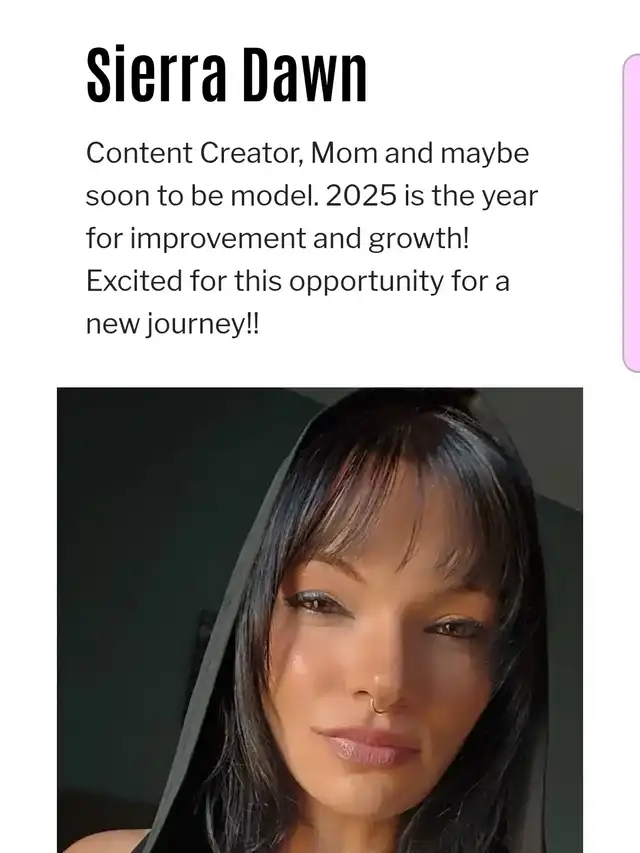Open Sierra Dawn's profile photo
The image size is (640, 853).
pyautogui.click(x=320, y=620)
